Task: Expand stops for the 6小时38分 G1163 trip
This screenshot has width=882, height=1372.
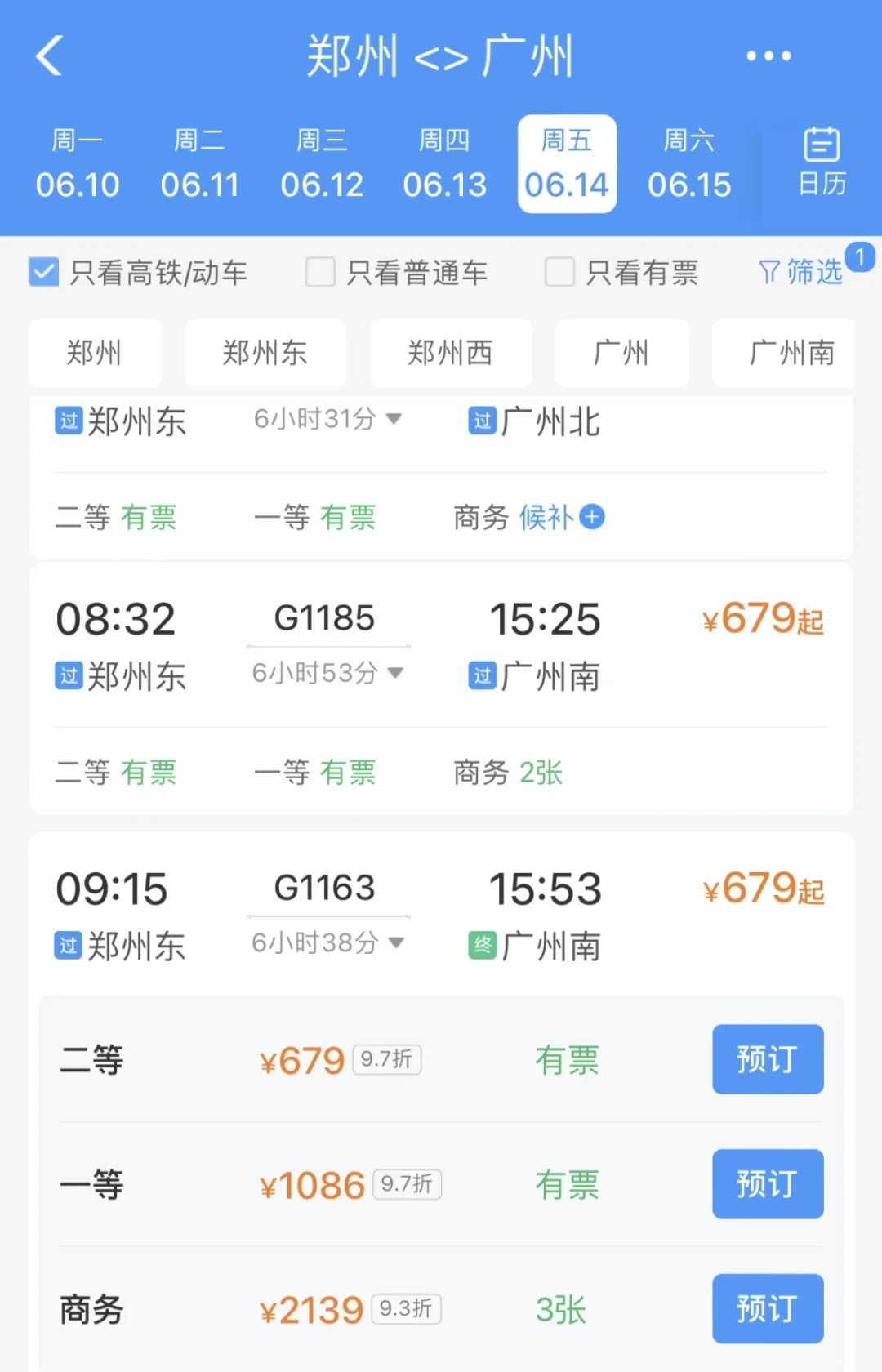Action: (x=327, y=943)
